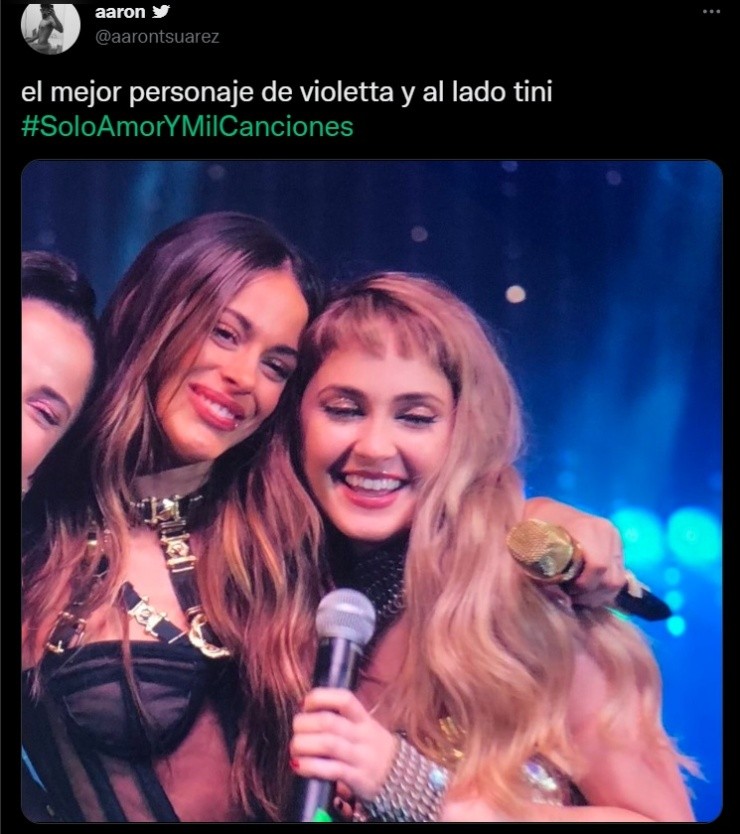Open the tweet's three-dot overflow menu
740x834 pixels.
click(x=710, y=11)
